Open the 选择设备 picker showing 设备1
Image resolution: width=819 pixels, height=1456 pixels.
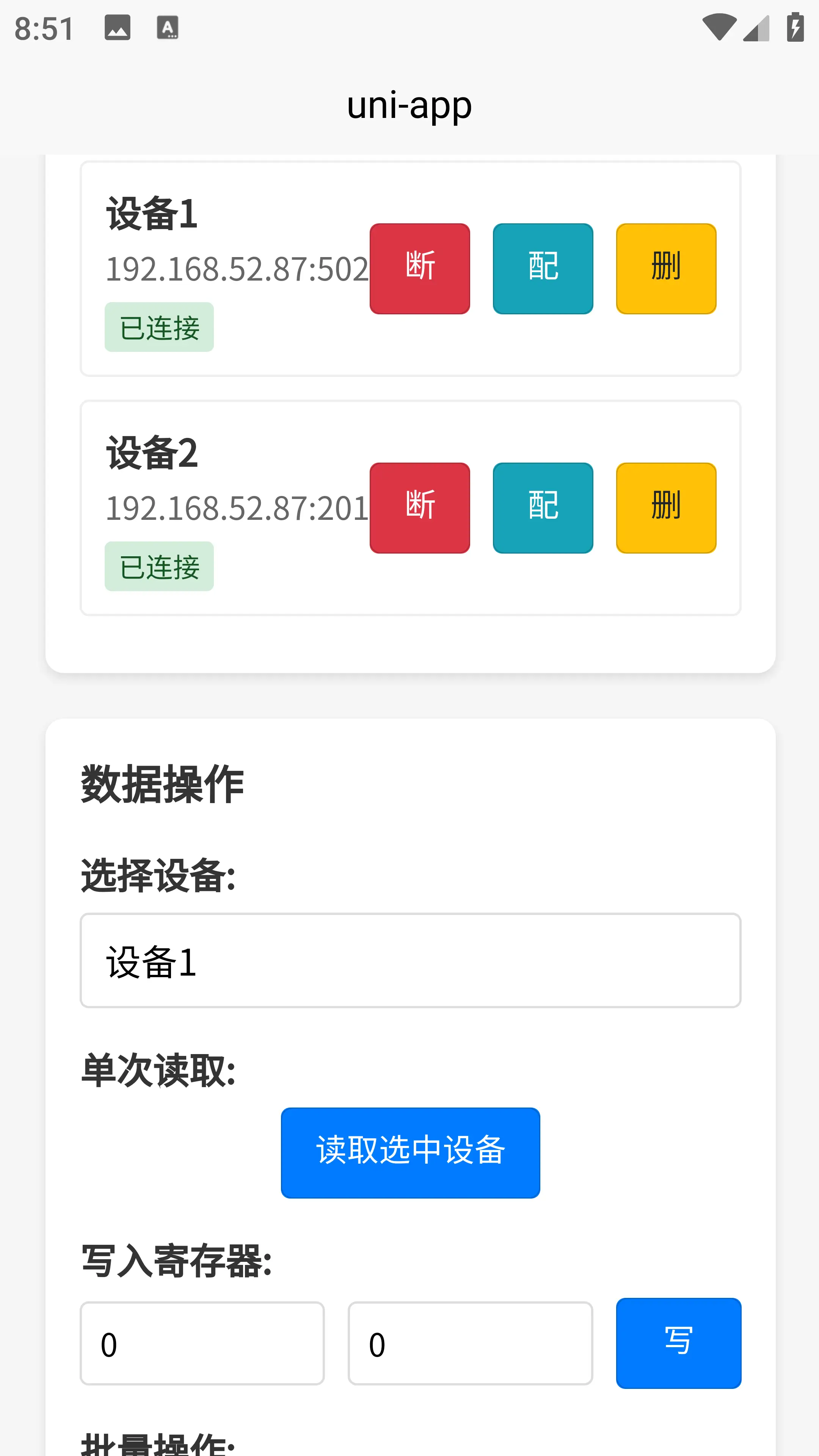(410, 960)
